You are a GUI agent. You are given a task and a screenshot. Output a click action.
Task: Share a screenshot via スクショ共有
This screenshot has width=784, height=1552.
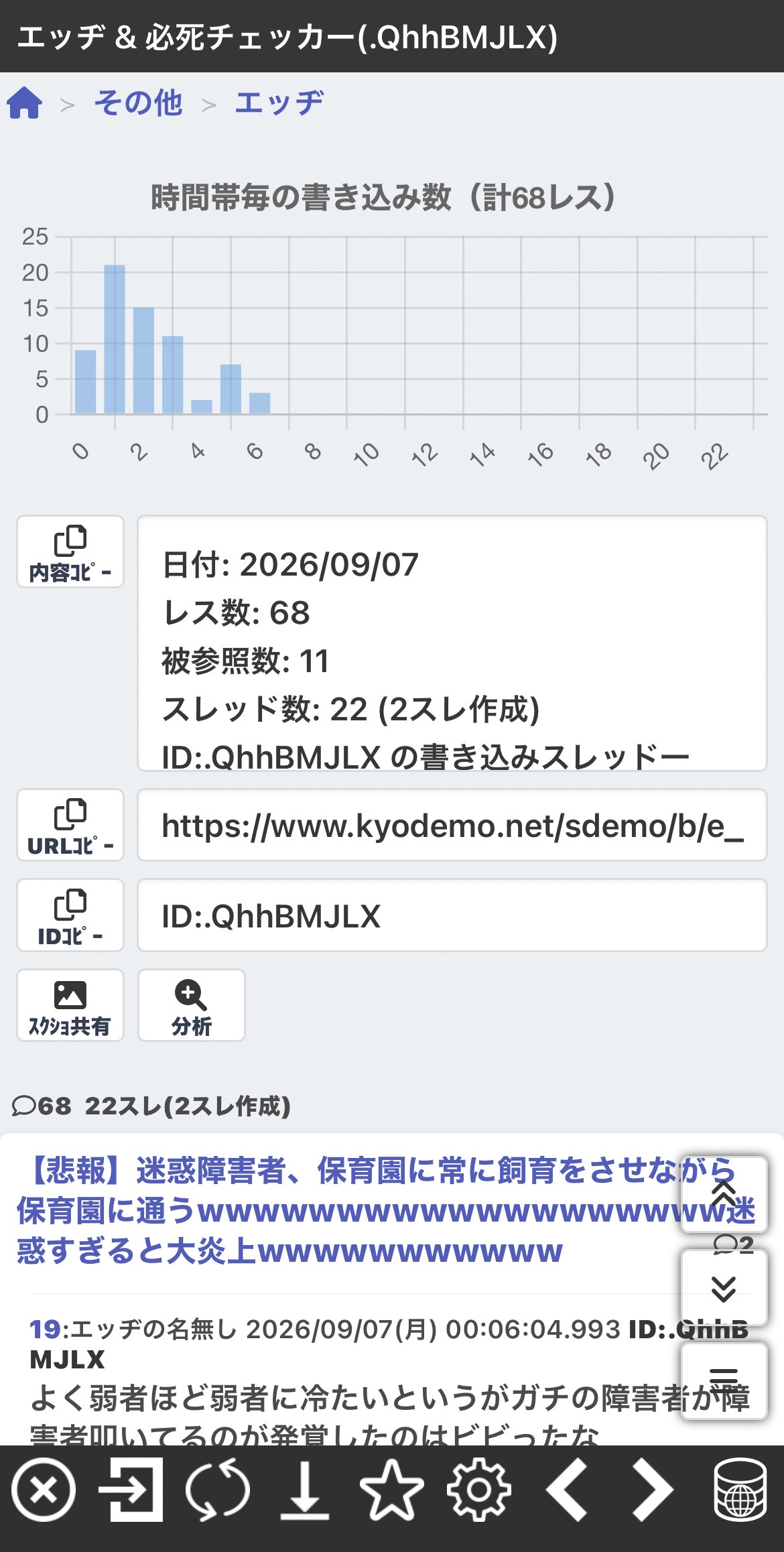[x=70, y=1005]
